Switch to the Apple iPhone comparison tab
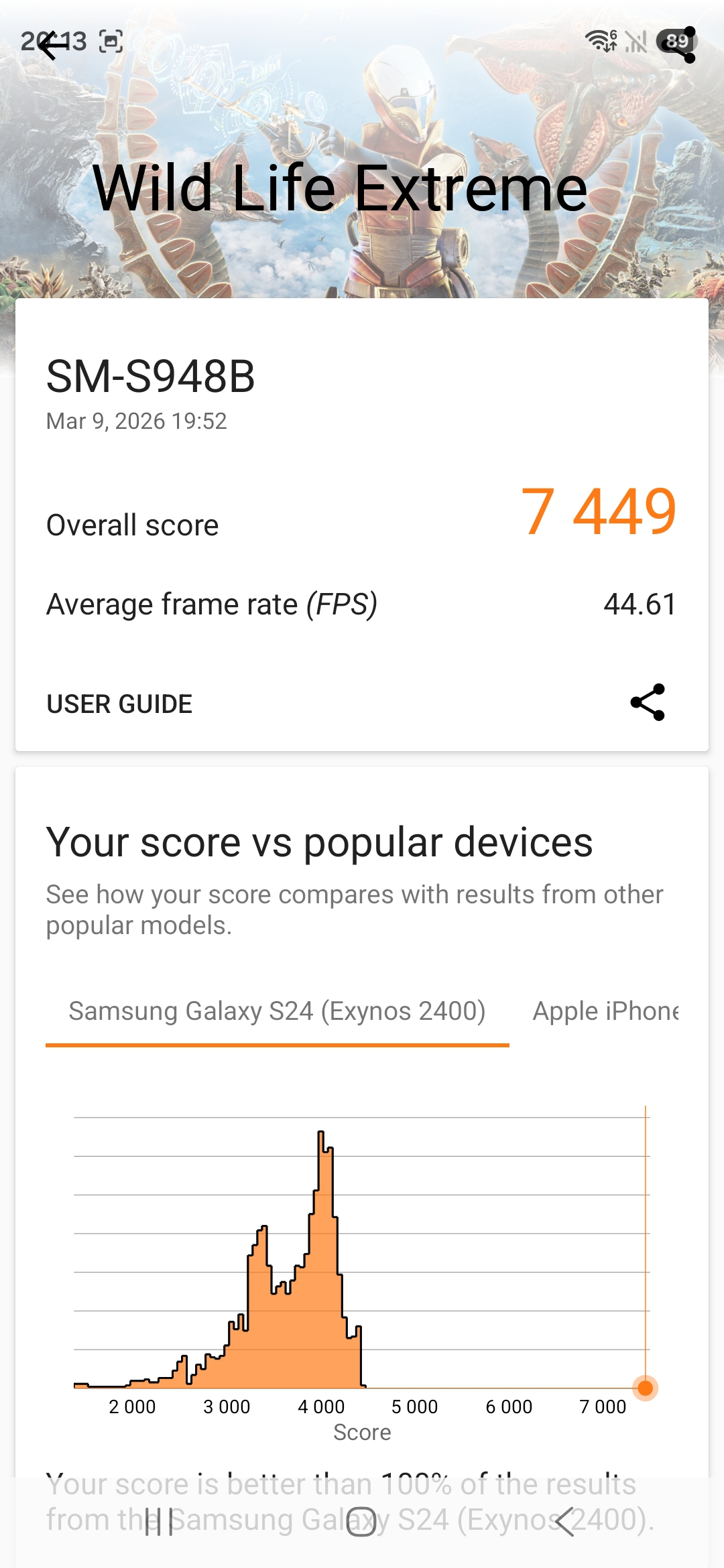This screenshot has height=1568, width=724. pos(605,1011)
